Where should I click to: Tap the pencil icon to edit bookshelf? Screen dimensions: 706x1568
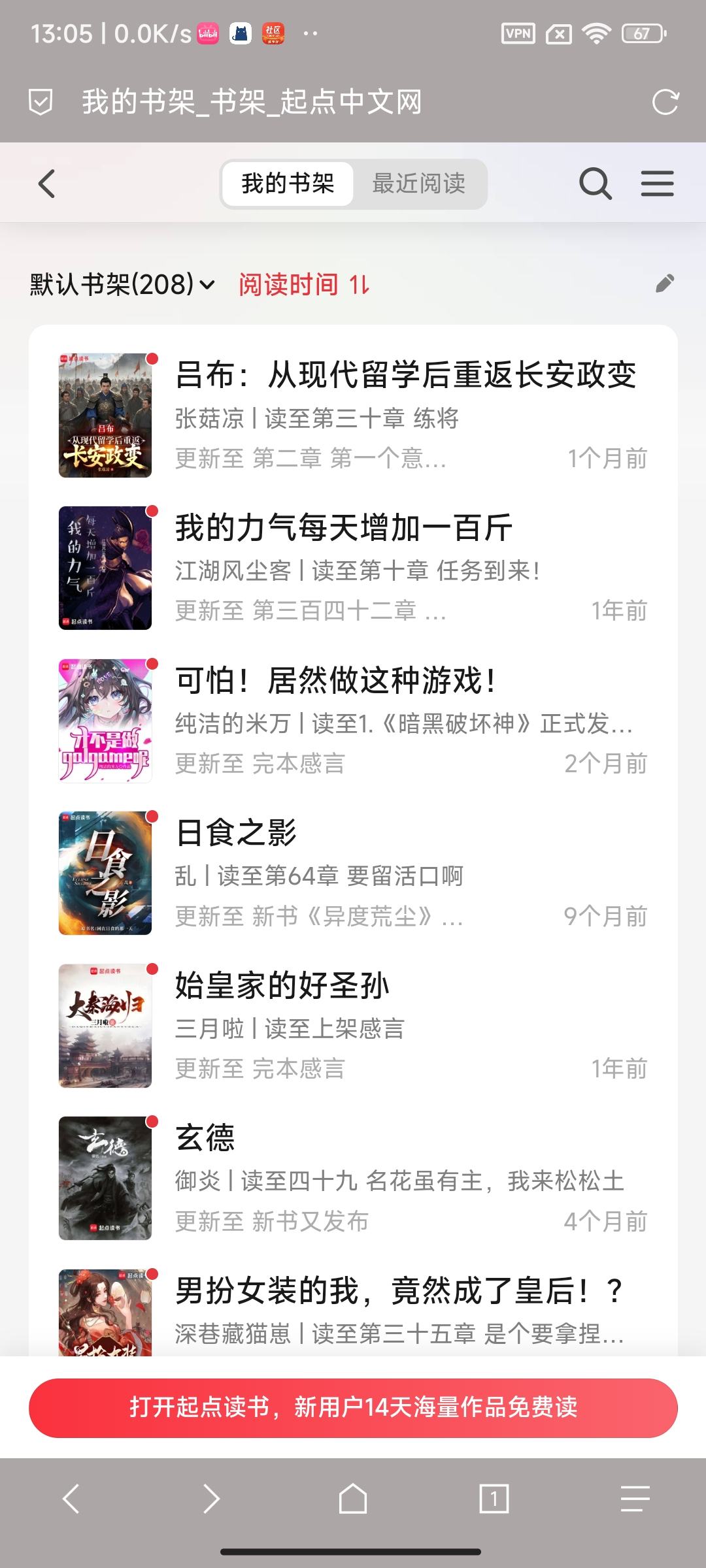(664, 284)
